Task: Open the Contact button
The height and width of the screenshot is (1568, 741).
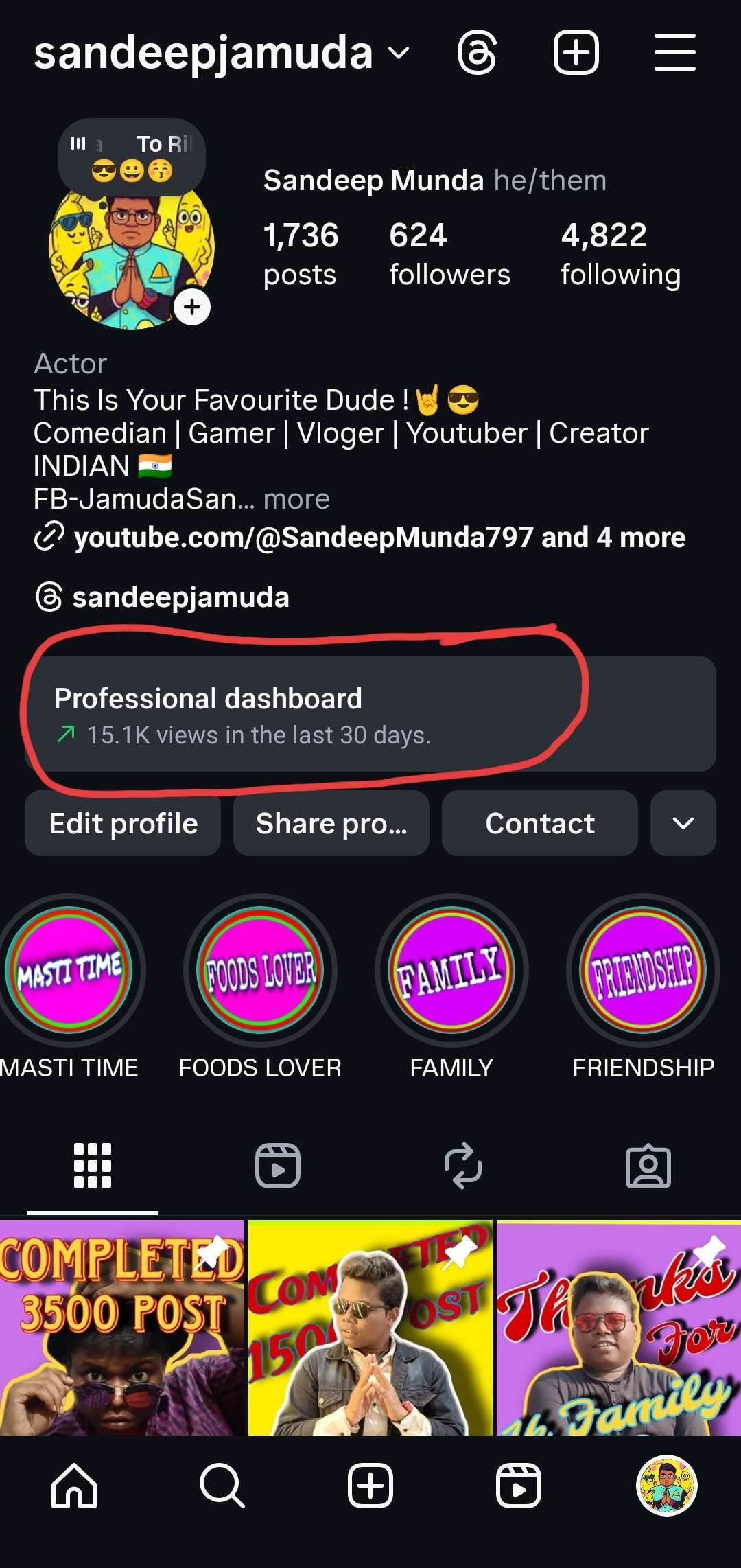Action: tap(540, 823)
